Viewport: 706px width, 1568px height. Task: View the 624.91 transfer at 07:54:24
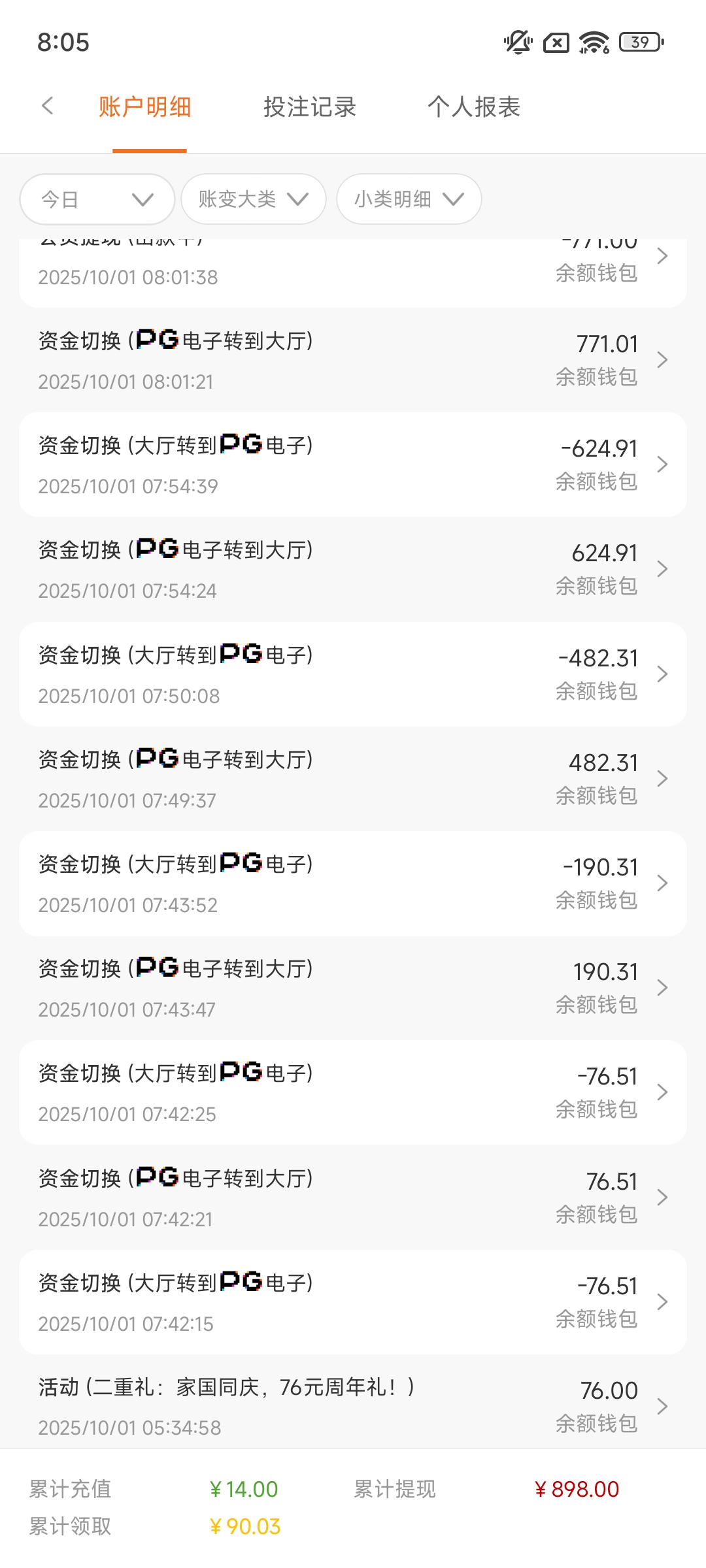pos(353,569)
